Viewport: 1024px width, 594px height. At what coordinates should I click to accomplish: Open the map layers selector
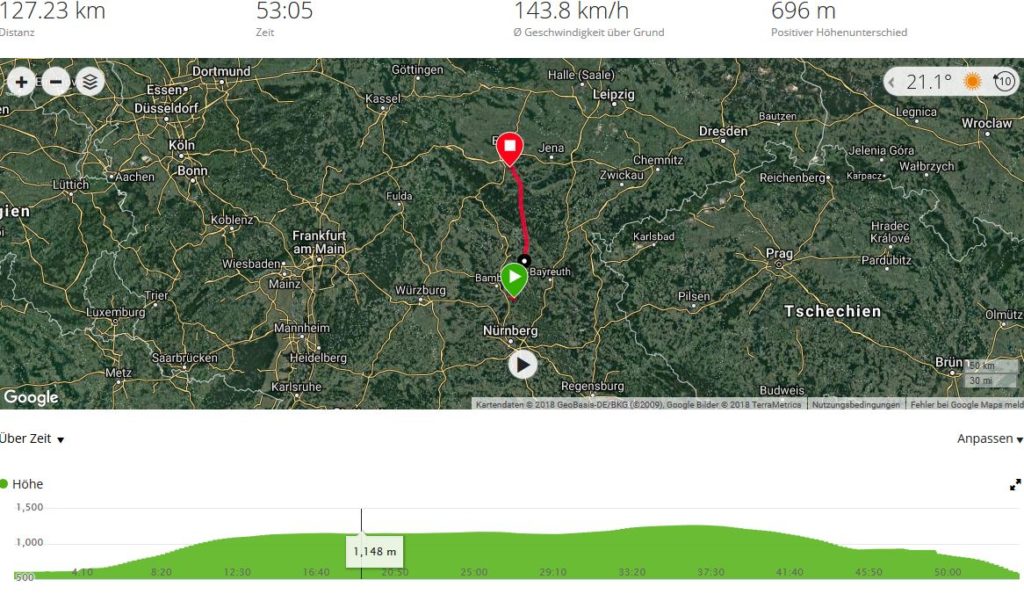[90, 82]
